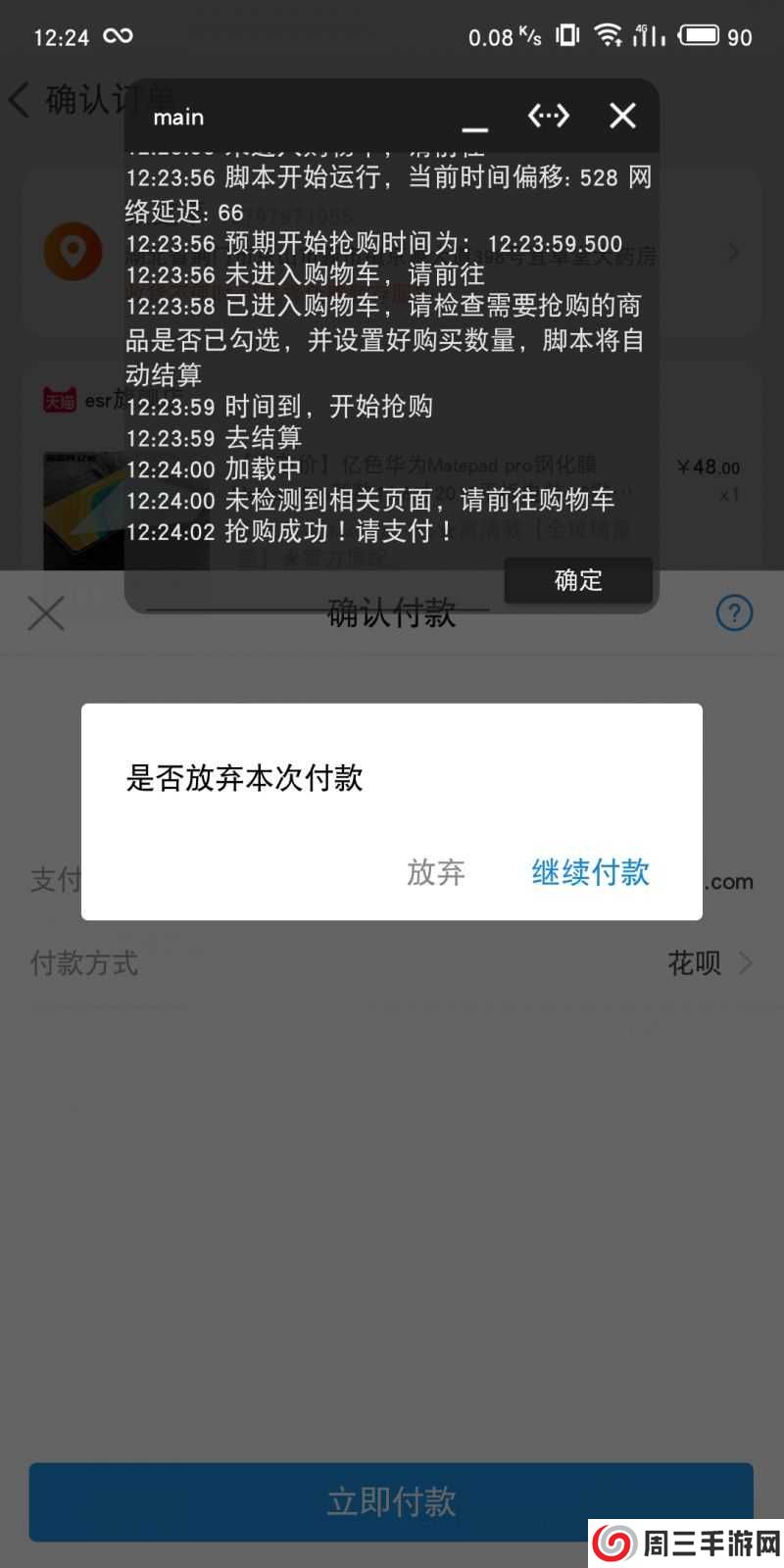Tap the infinity icon in the status bar
Viewport: 784px width, 1568px height.
click(118, 36)
